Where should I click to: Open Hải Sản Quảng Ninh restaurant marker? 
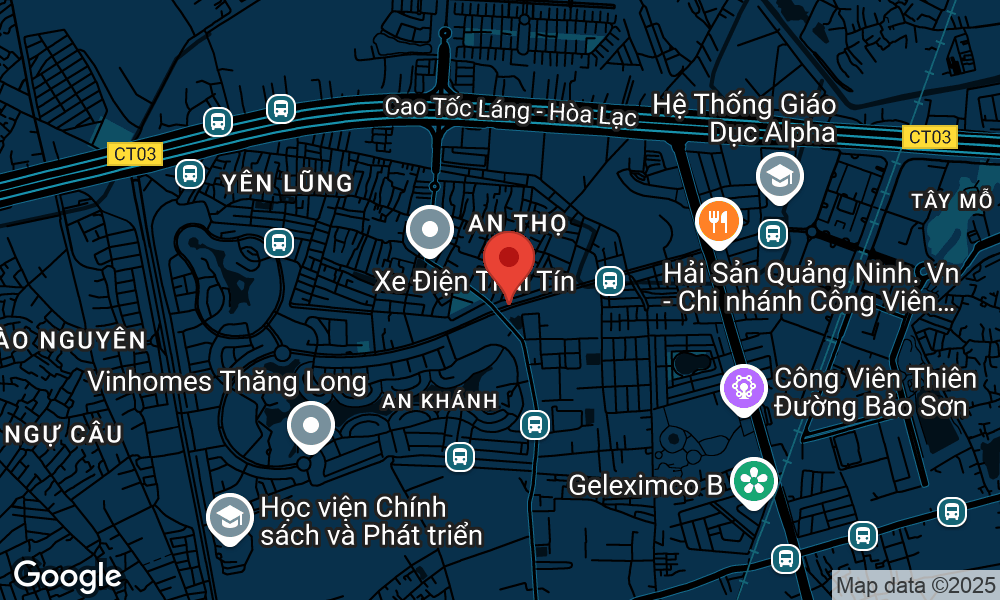pos(718,220)
